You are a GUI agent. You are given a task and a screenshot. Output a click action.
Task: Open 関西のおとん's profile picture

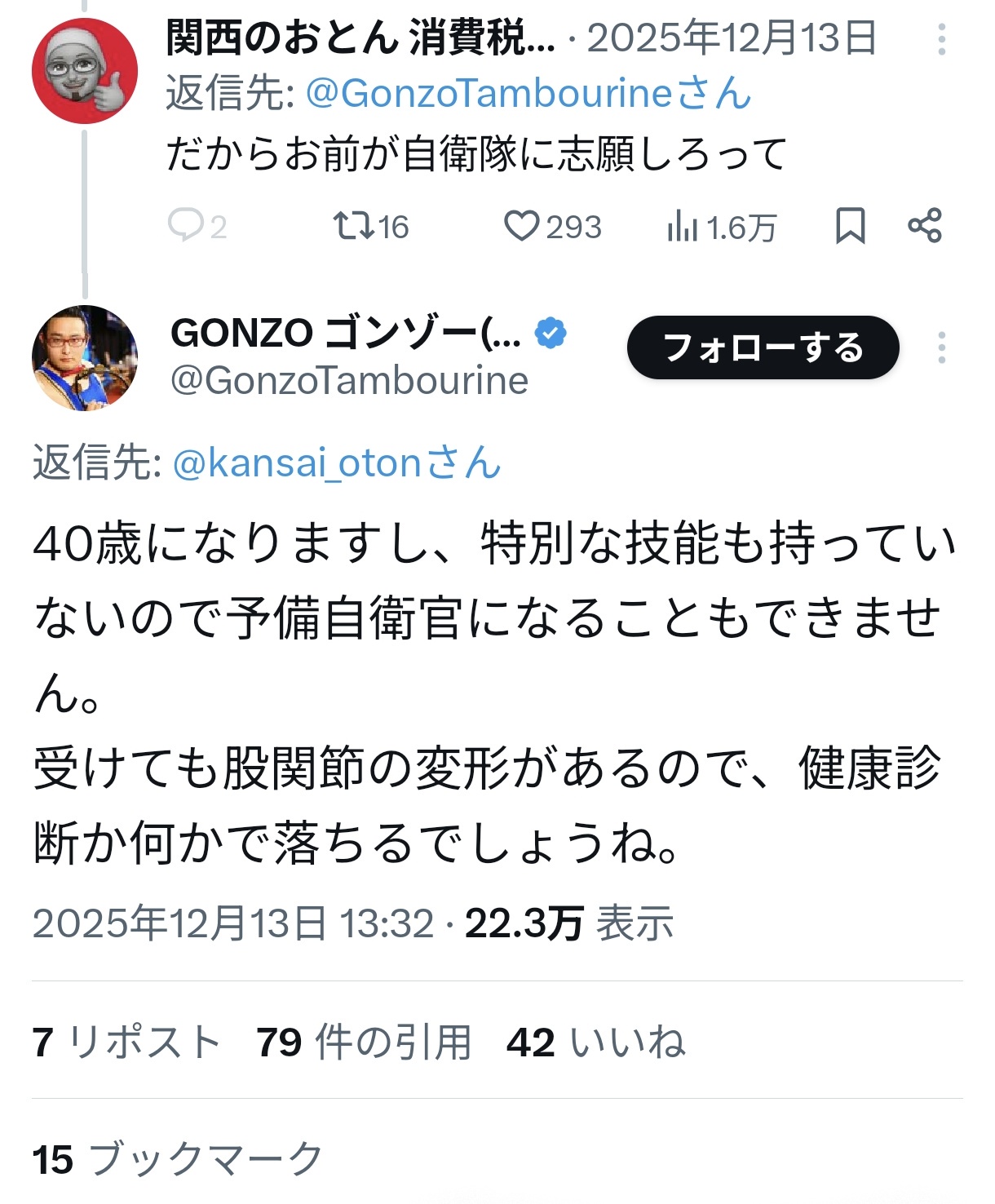85,71
